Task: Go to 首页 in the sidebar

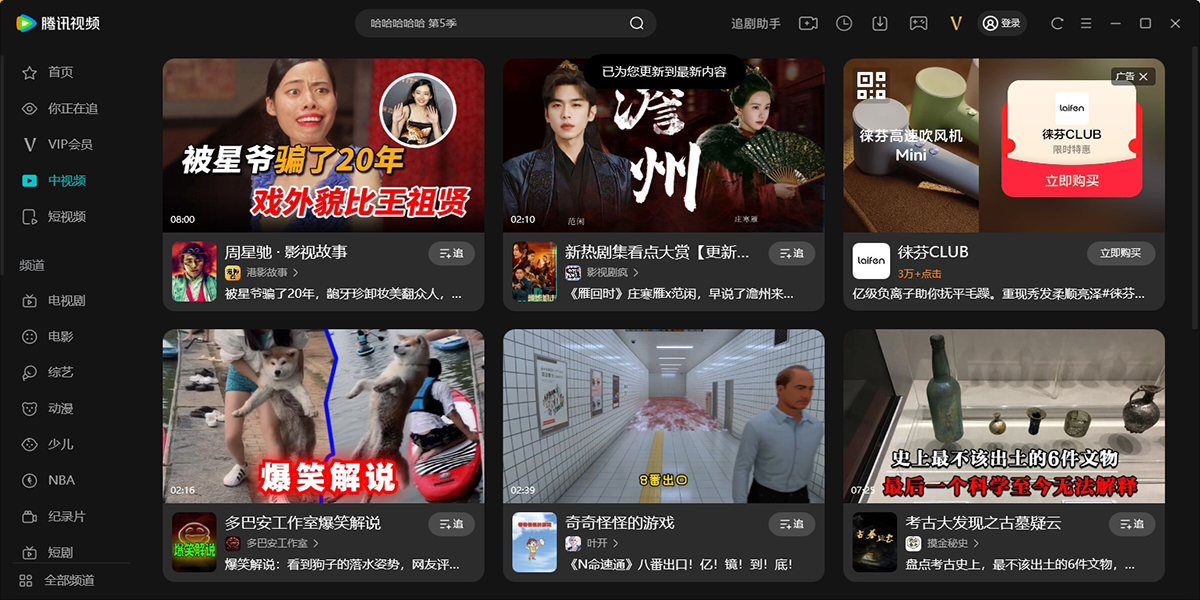Action: pos(60,72)
